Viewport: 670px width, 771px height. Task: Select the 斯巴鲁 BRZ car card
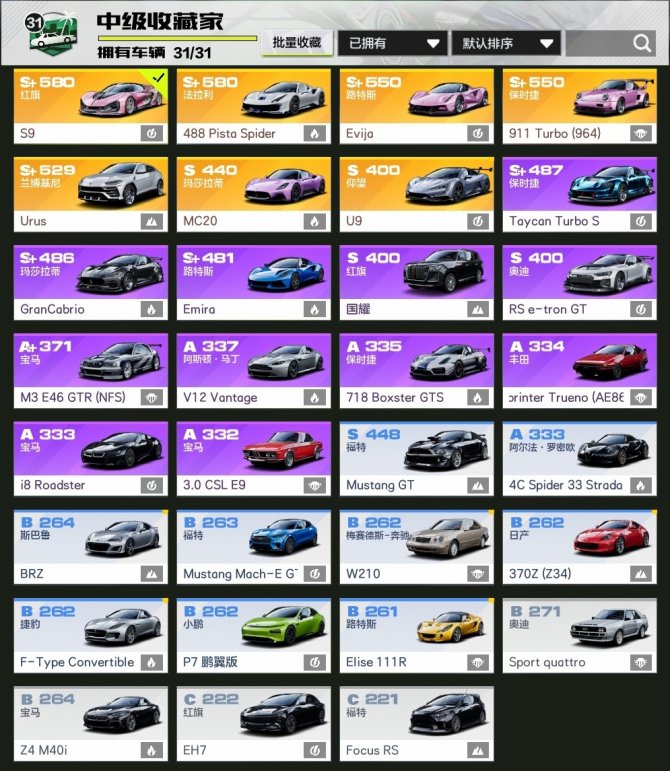click(91, 548)
